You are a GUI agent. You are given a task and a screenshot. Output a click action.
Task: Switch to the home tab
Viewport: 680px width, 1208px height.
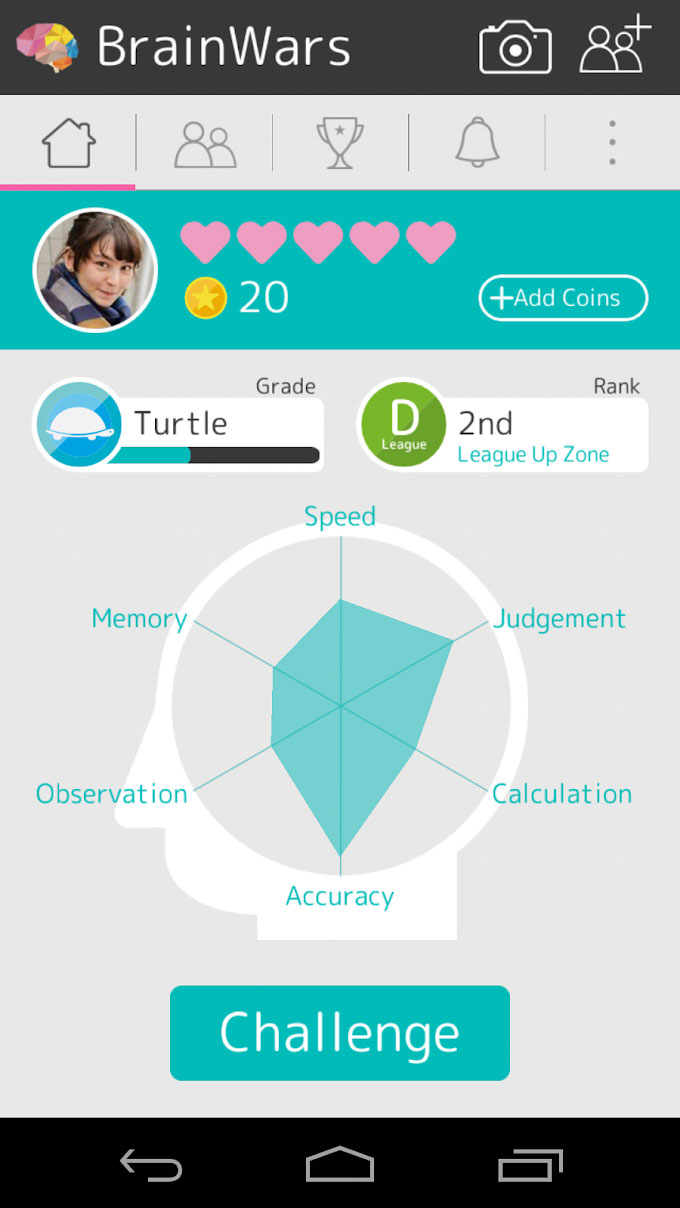68,143
